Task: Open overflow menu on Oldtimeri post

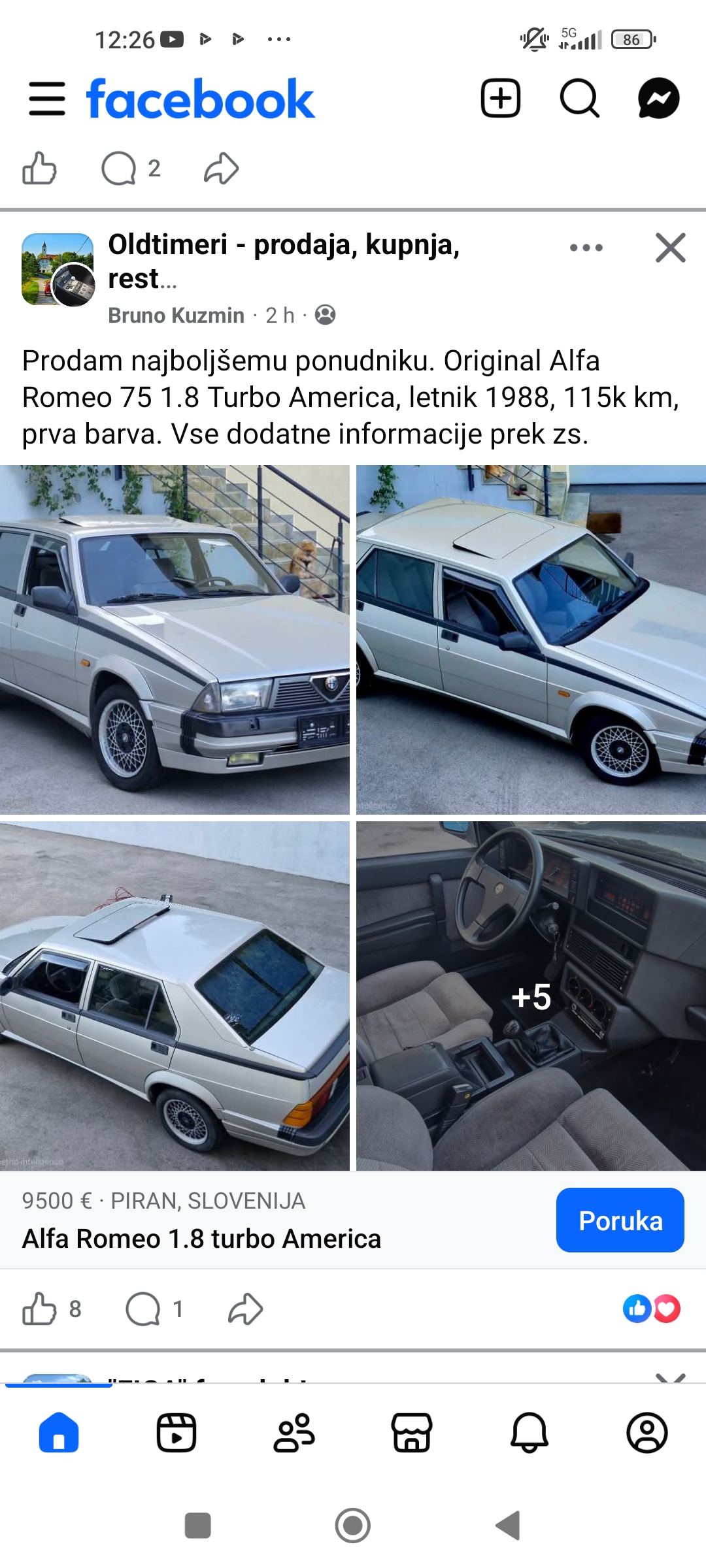Action: pos(586,248)
